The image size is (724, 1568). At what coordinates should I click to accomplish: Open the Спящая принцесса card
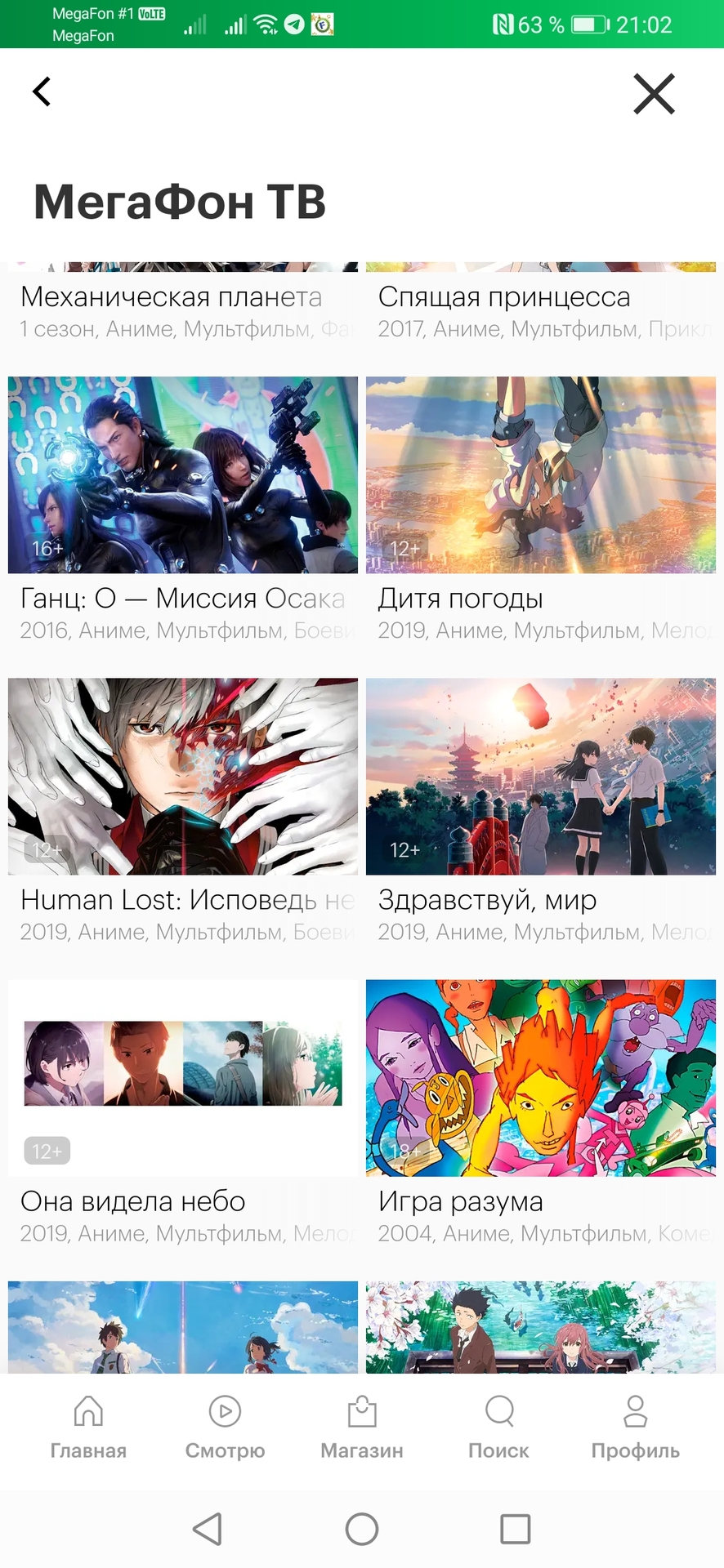[x=504, y=298]
